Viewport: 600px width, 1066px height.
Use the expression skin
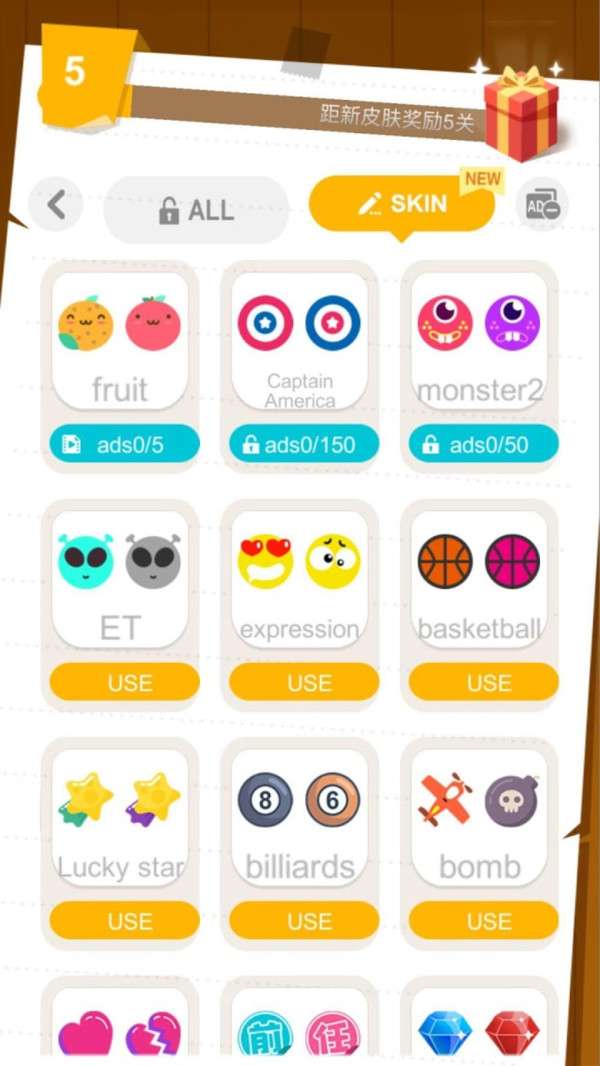click(304, 683)
